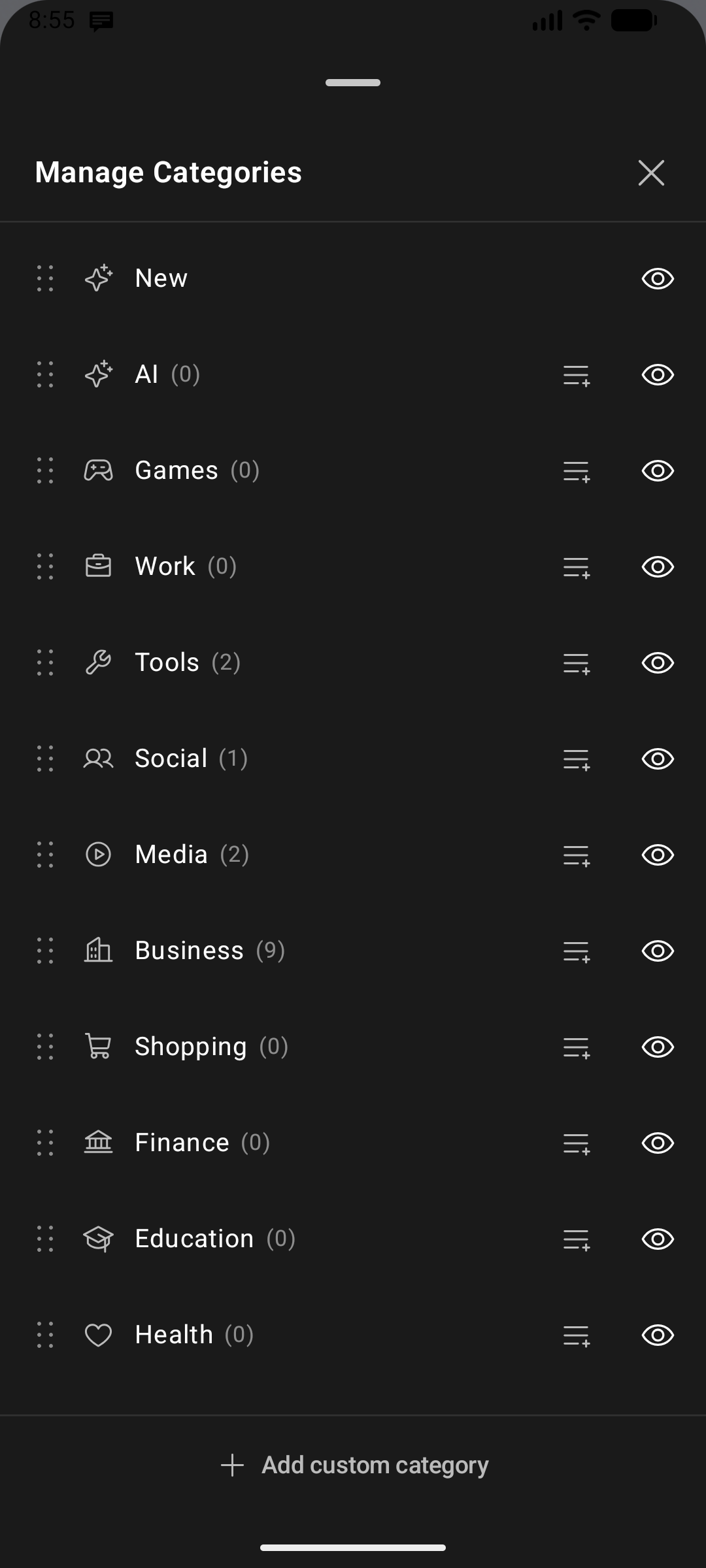Toggle visibility of the Shopping category

[x=658, y=1047]
